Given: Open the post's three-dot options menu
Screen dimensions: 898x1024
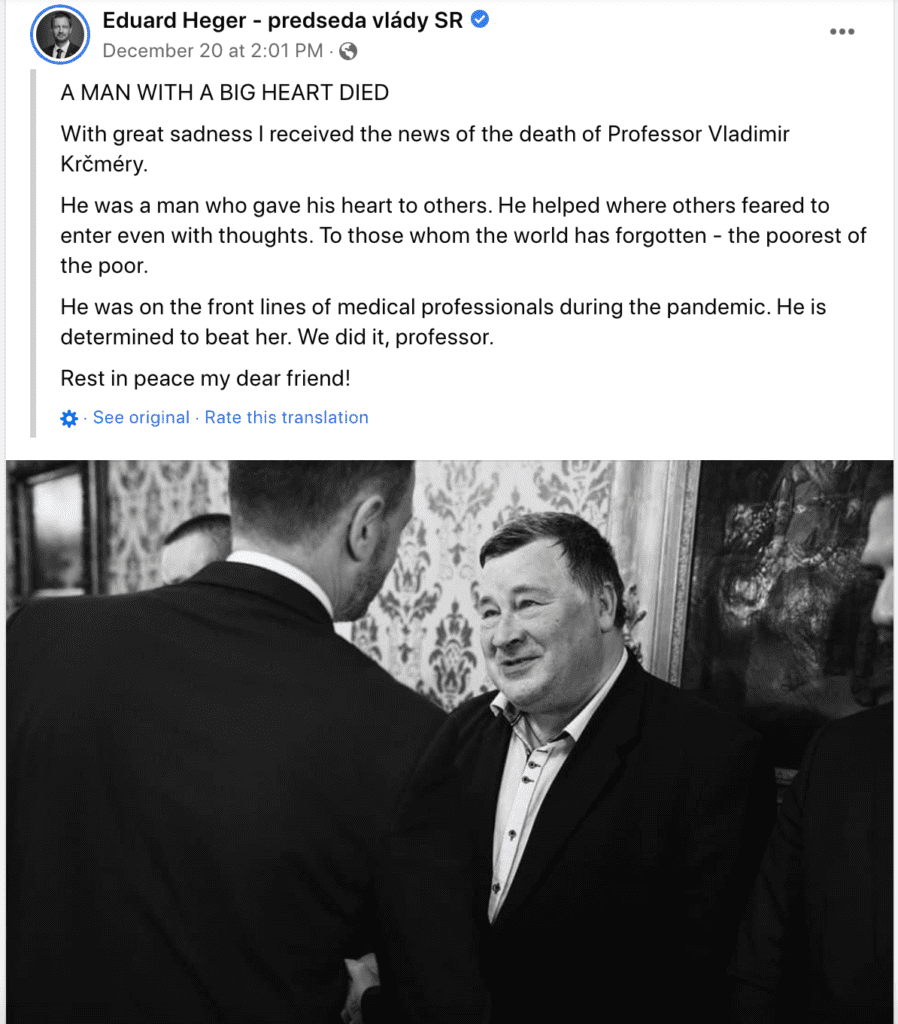Looking at the screenshot, I should tap(842, 32).
